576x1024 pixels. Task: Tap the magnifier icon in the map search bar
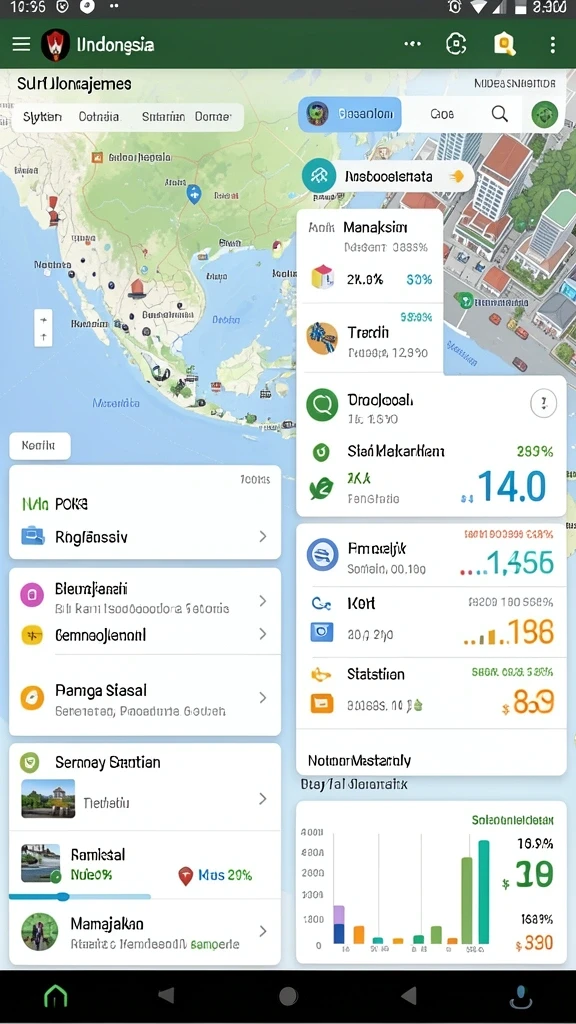pos(500,114)
